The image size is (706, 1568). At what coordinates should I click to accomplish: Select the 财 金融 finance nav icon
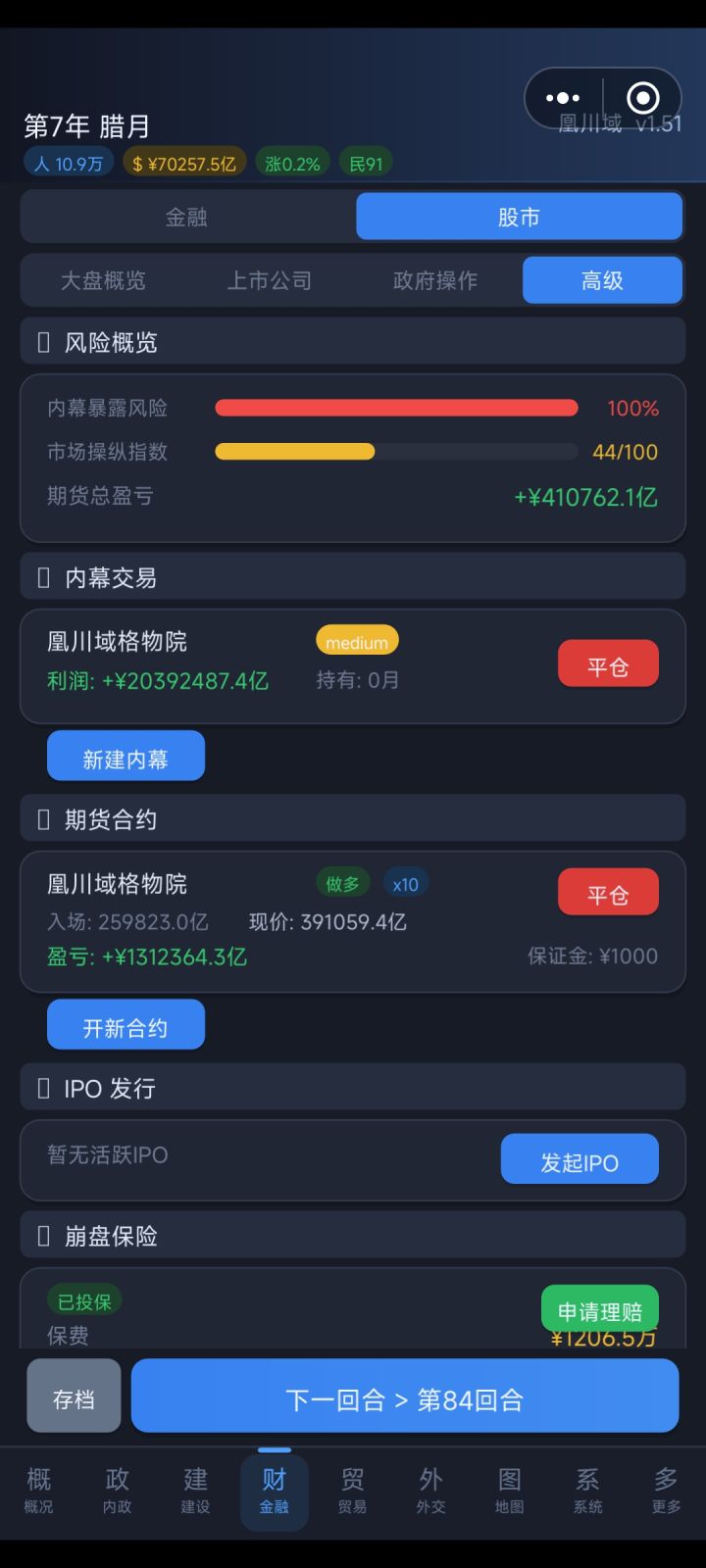pos(274,1490)
